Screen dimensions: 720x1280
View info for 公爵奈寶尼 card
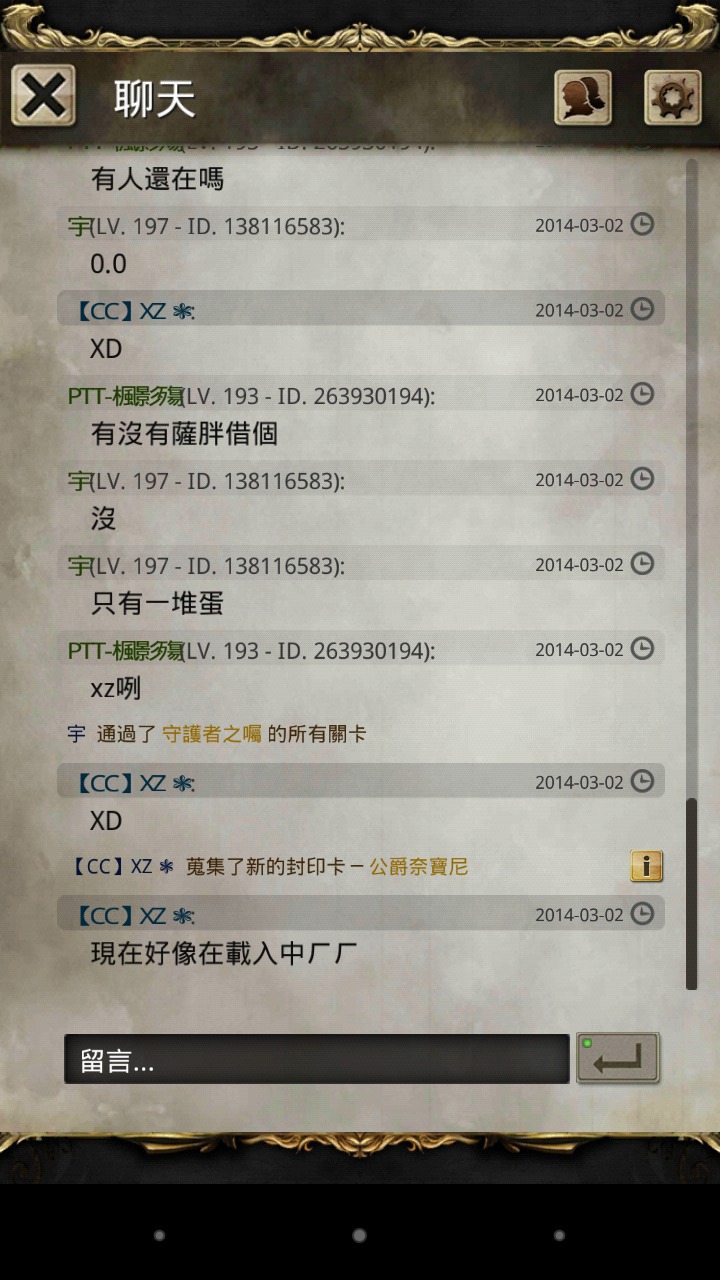tap(647, 866)
